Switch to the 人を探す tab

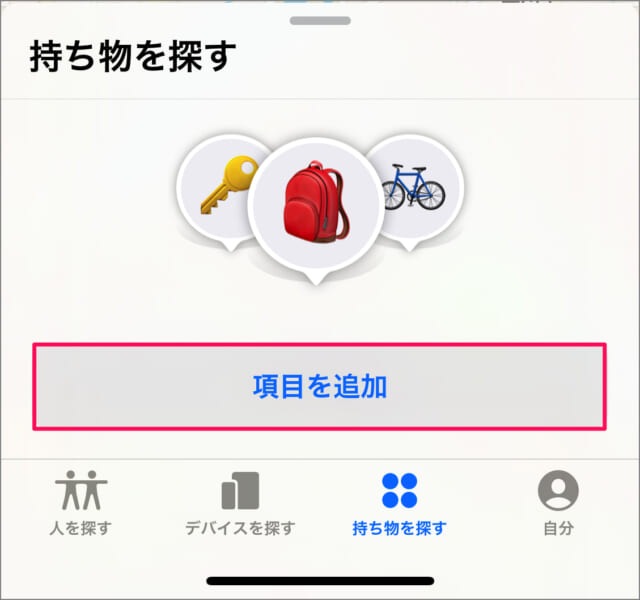click(x=80, y=503)
